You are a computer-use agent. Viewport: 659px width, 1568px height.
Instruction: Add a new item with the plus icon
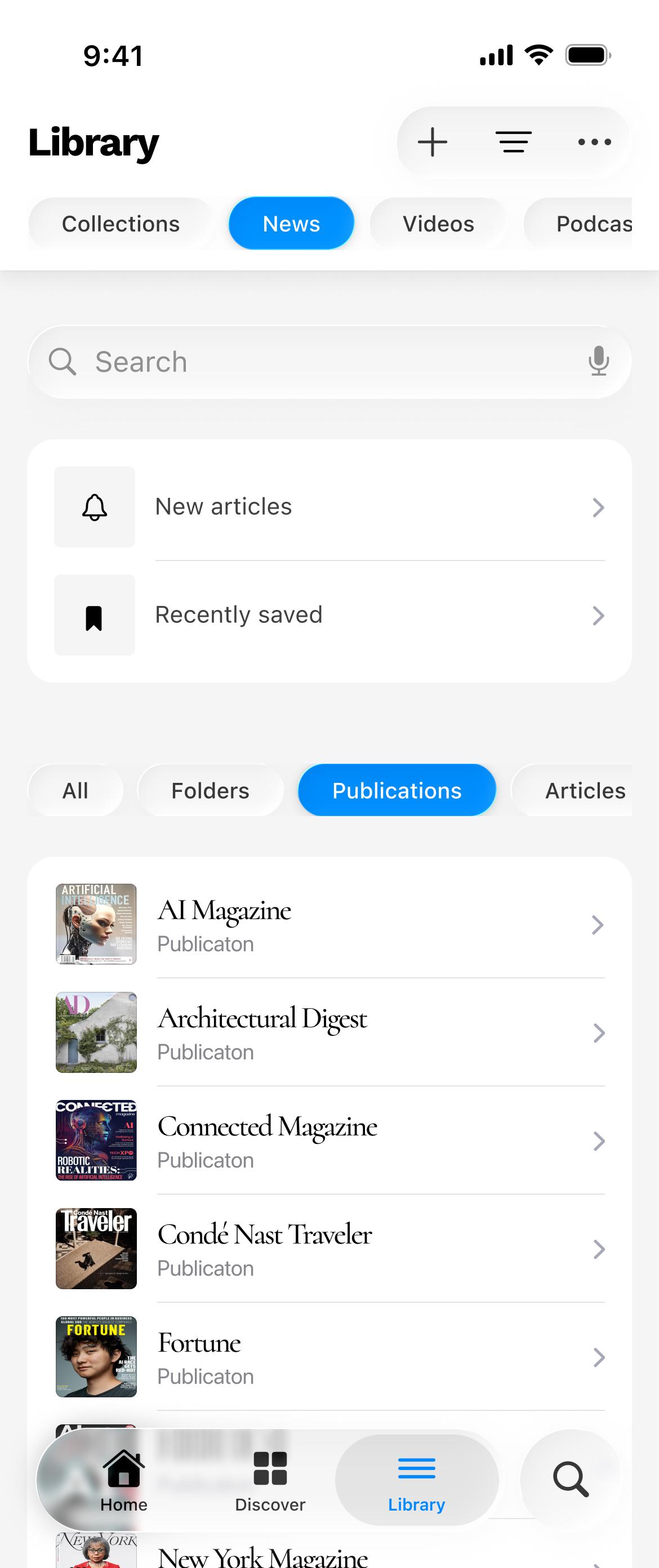click(x=432, y=142)
